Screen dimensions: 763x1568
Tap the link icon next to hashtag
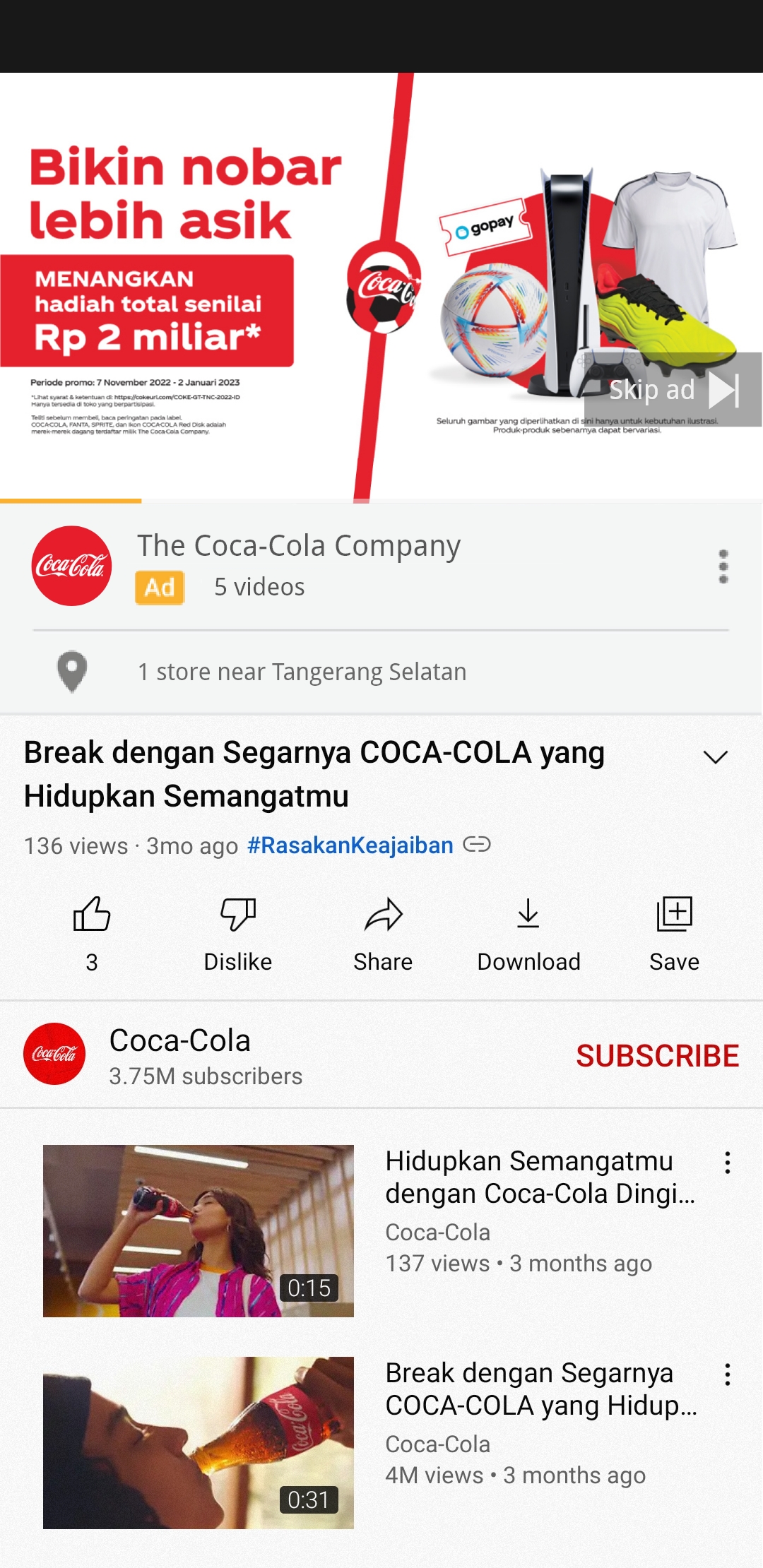point(477,845)
